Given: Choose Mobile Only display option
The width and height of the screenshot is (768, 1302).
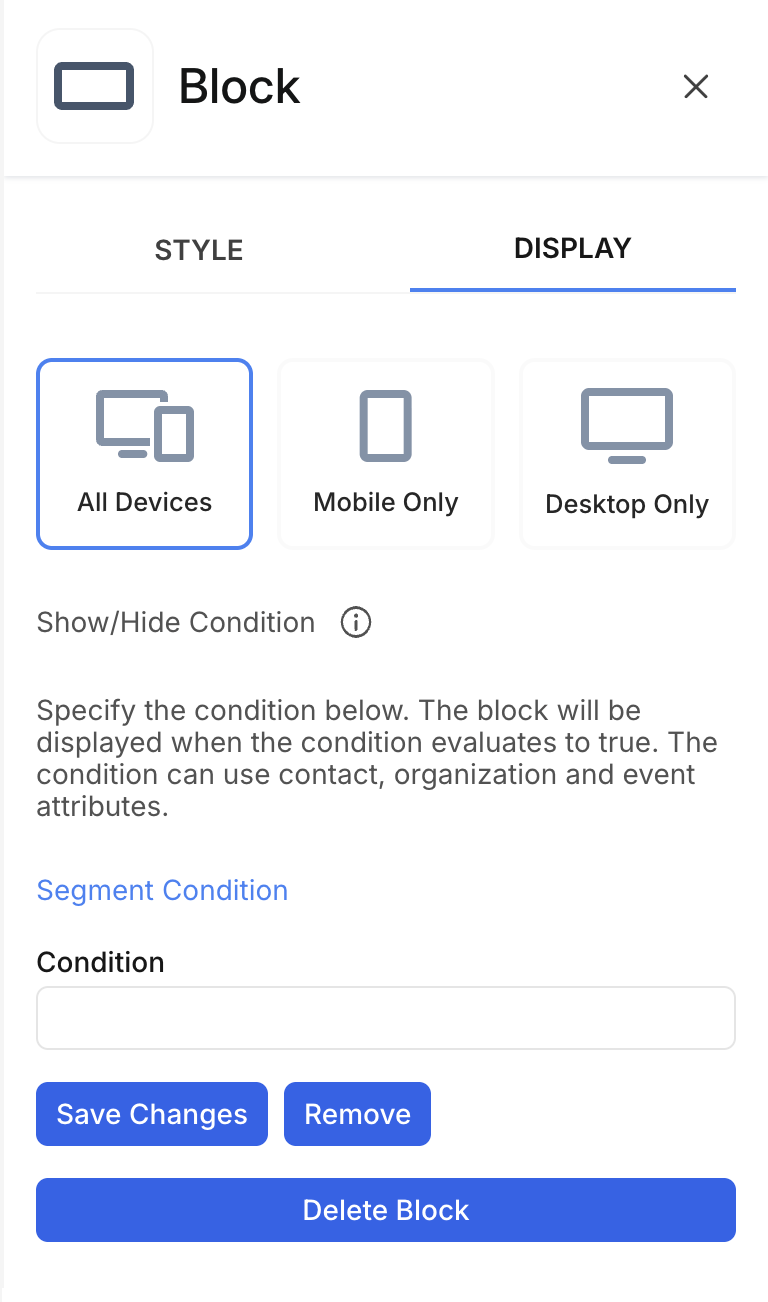Looking at the screenshot, I should pyautogui.click(x=386, y=454).
